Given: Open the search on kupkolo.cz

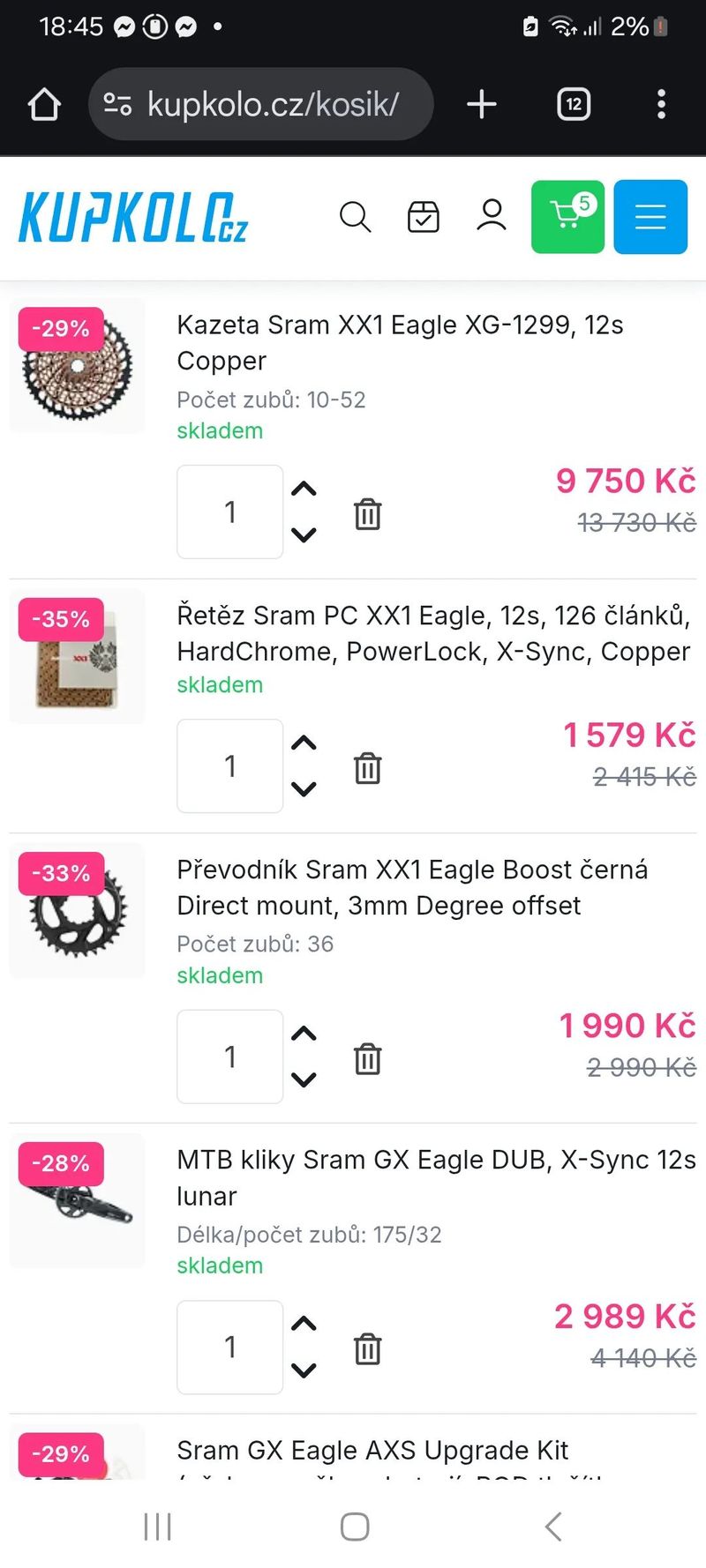Looking at the screenshot, I should pos(356,217).
